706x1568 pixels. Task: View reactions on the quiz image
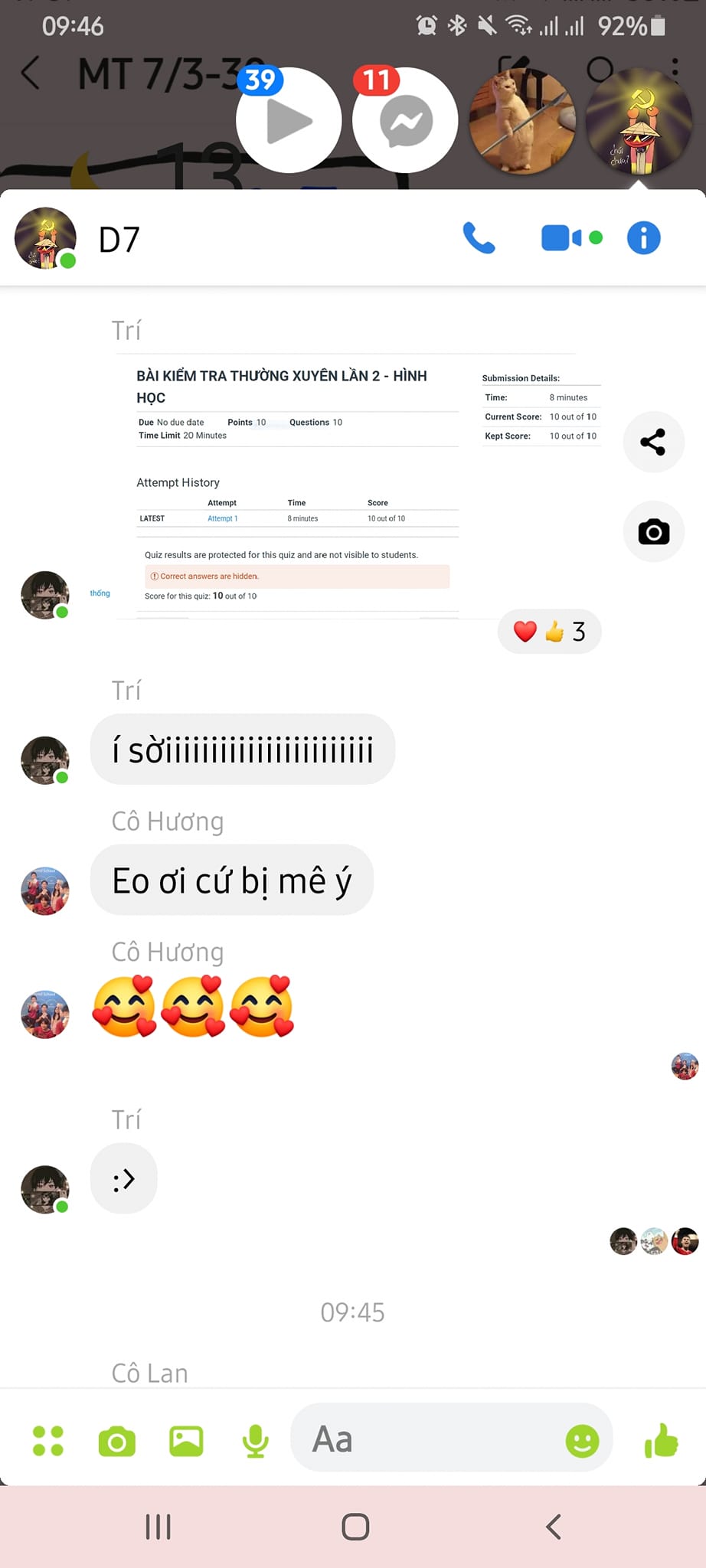[549, 632]
